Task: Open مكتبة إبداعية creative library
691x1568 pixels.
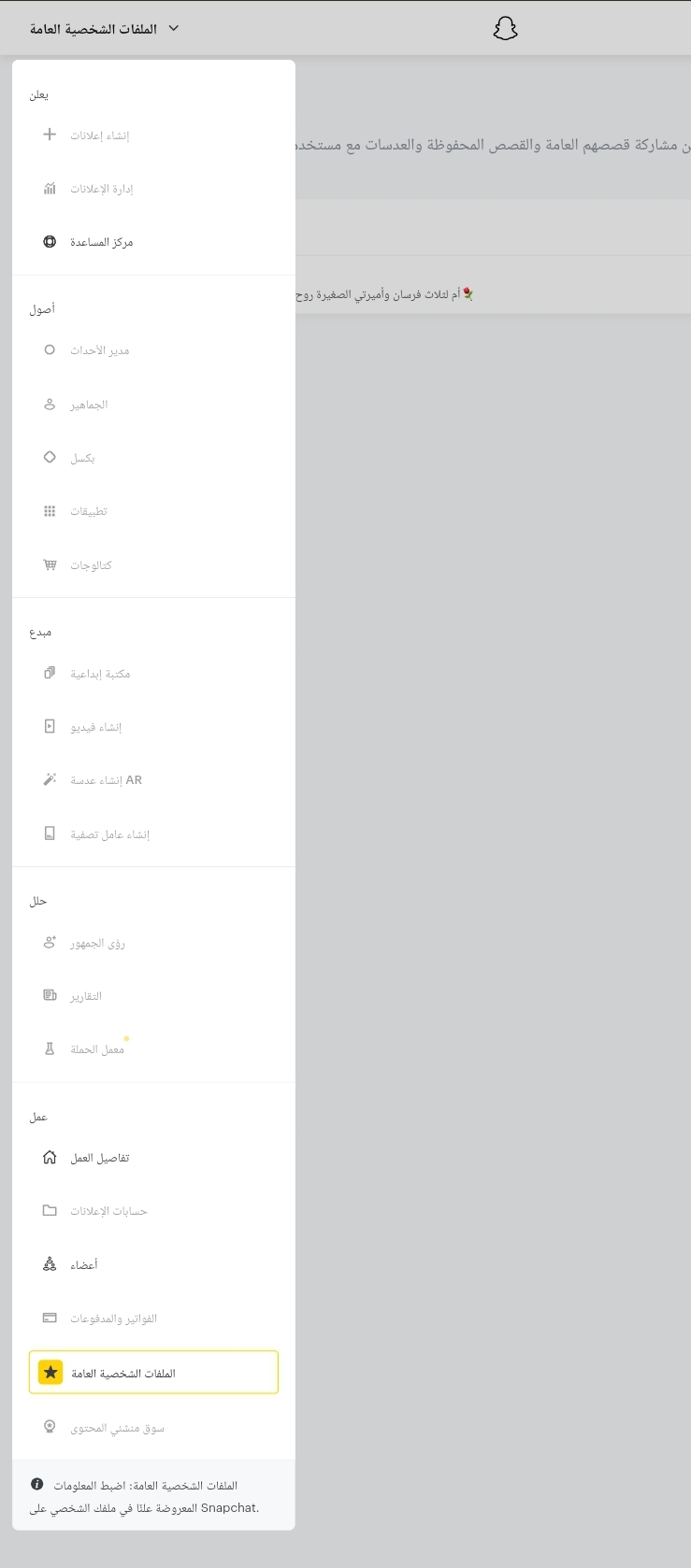Action: coord(153,674)
